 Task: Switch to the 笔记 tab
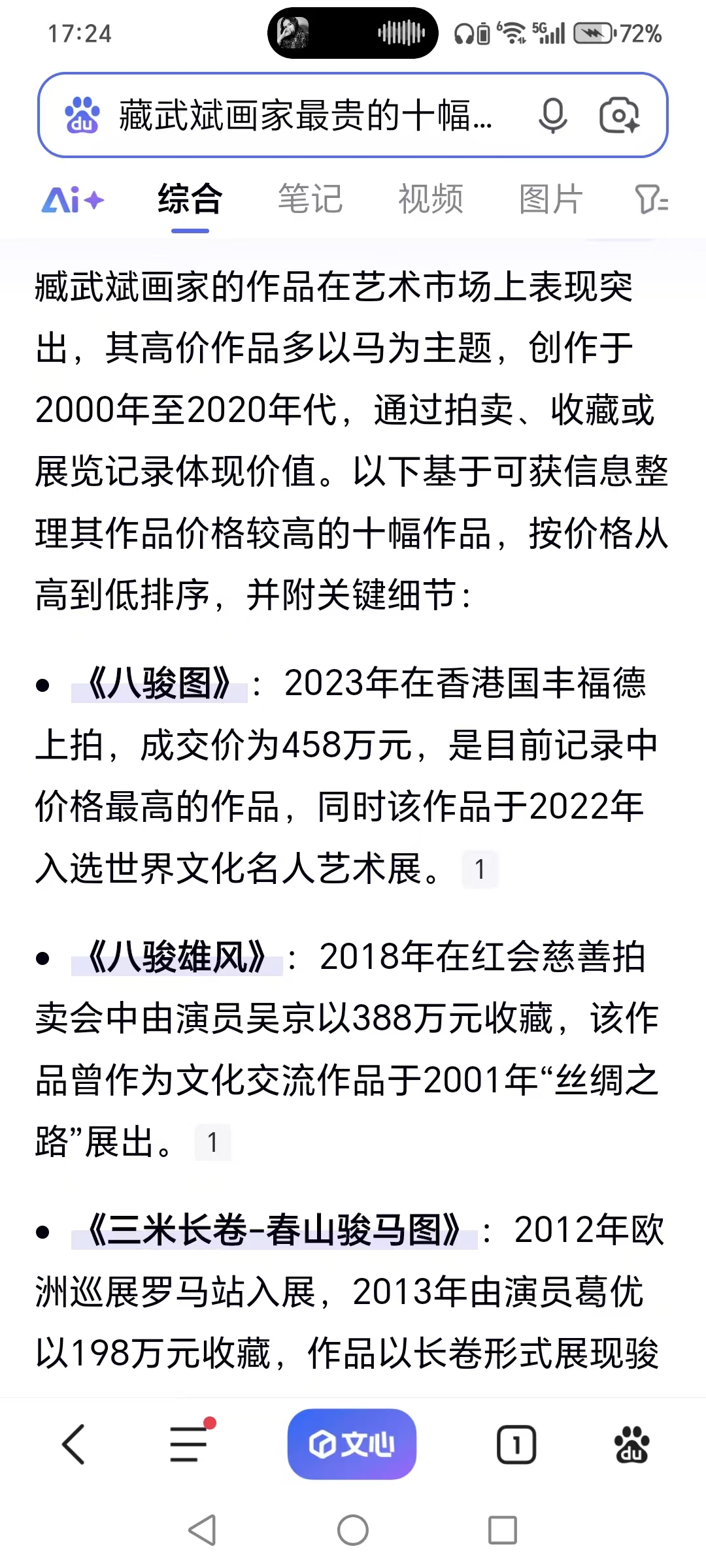tap(310, 199)
